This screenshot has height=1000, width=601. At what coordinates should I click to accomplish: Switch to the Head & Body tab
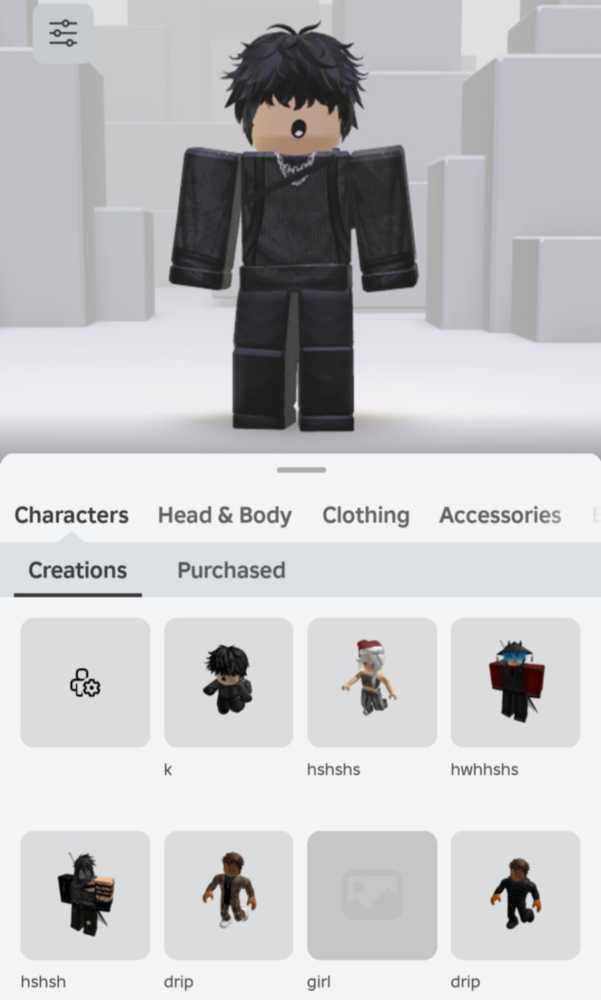pyautogui.click(x=225, y=515)
